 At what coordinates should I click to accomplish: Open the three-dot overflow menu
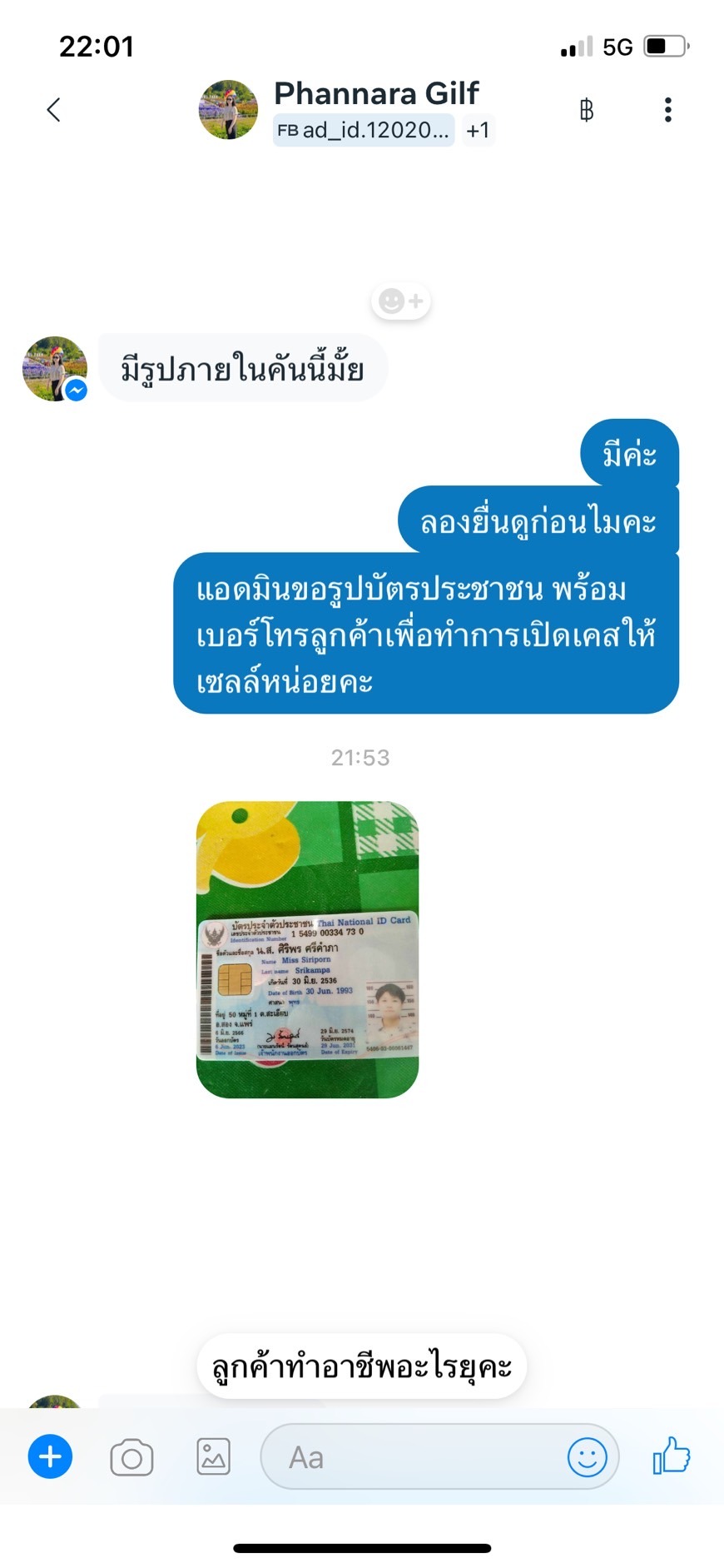(x=667, y=110)
